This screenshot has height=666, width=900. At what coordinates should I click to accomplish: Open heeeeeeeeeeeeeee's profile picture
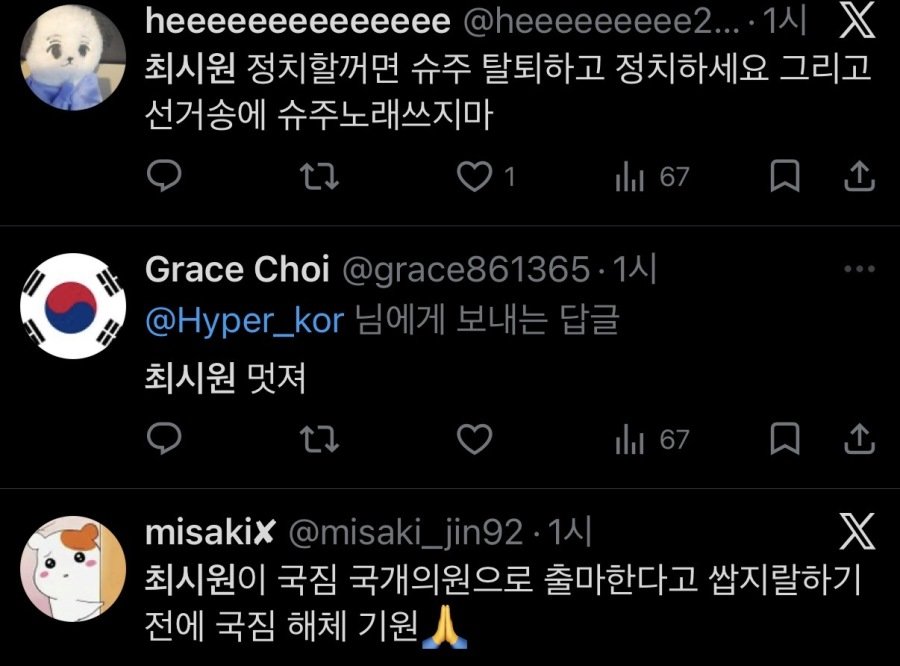(70, 58)
